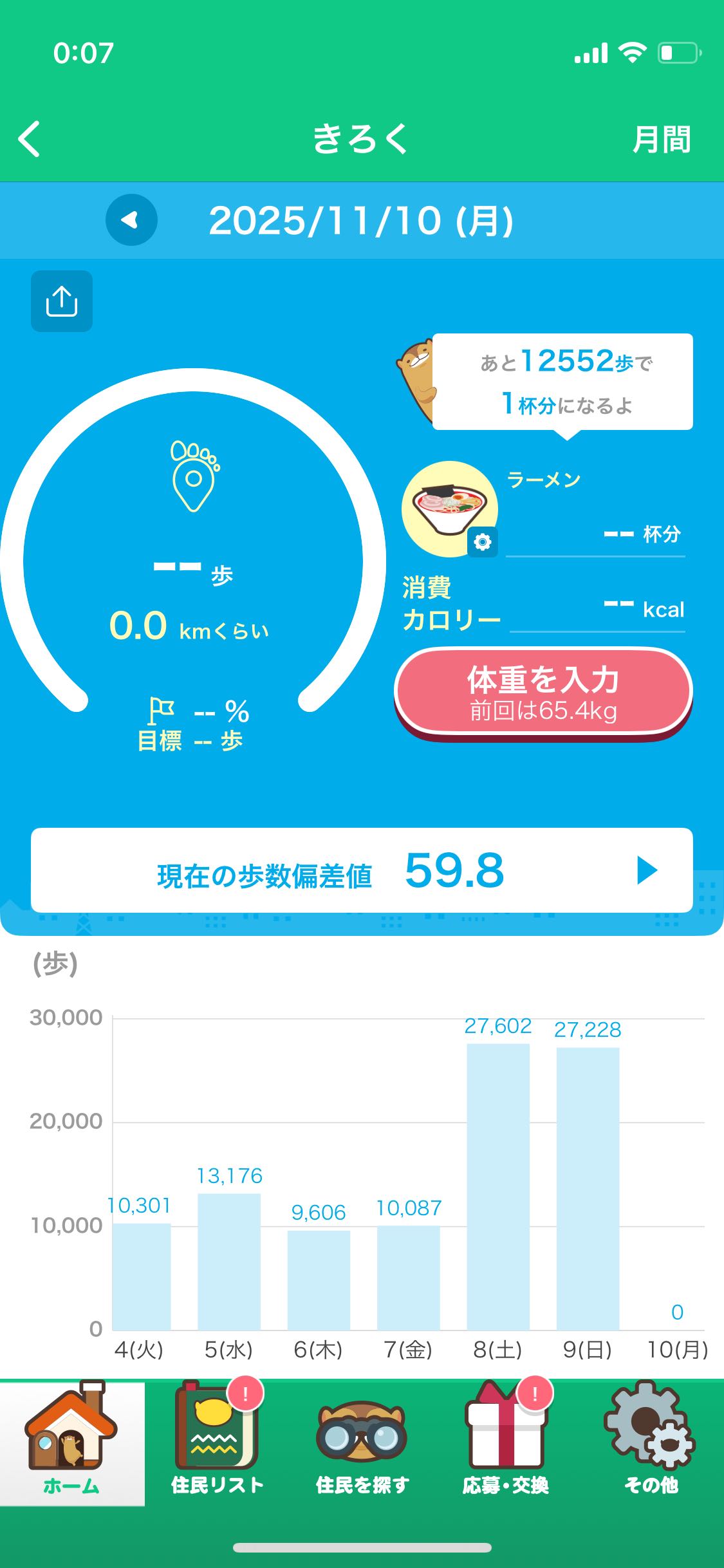This screenshot has width=724, height=1568.
Task: Switch to the 月間 monthly view
Action: [661, 139]
